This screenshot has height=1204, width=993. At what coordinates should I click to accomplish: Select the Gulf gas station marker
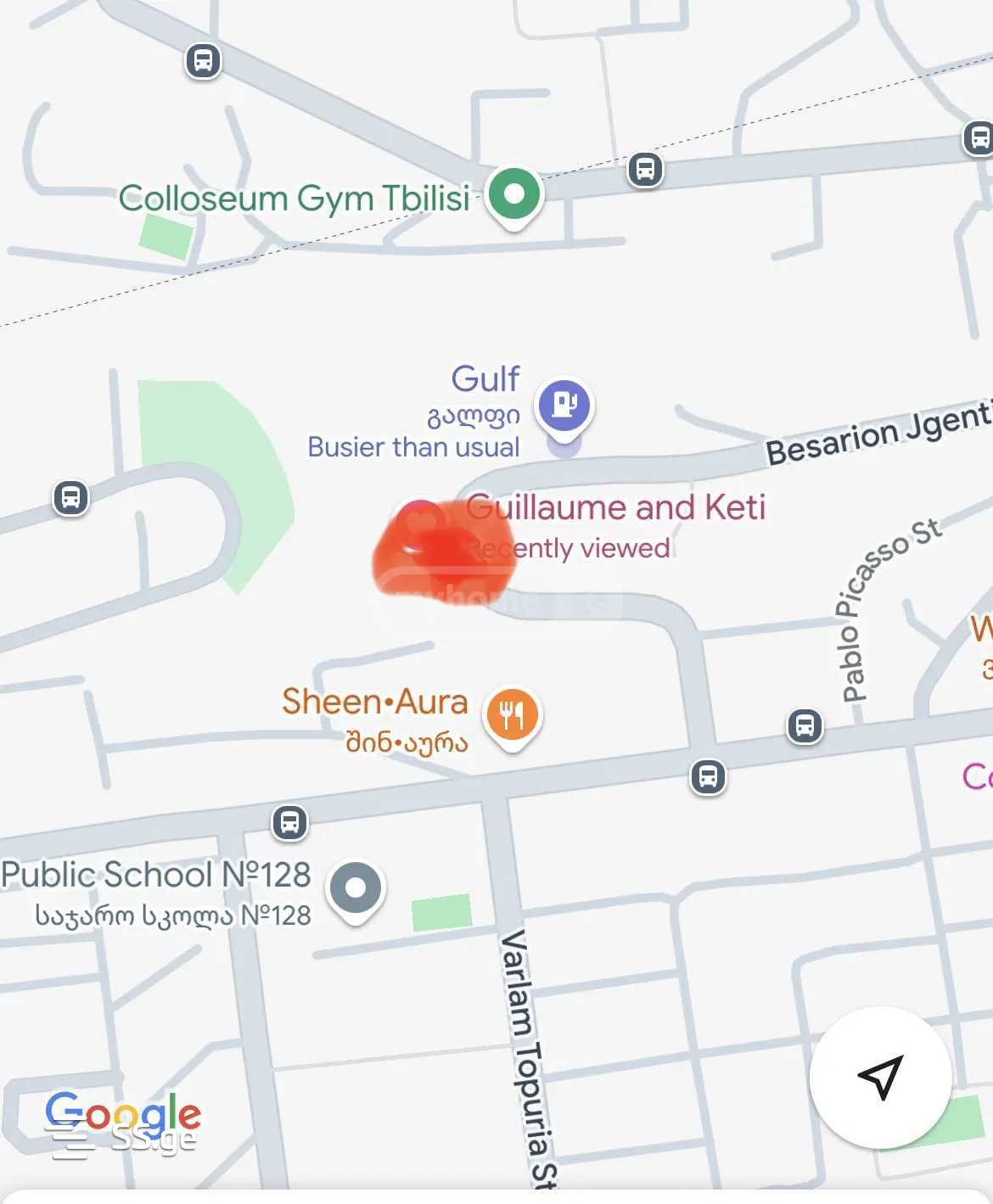pos(564,404)
